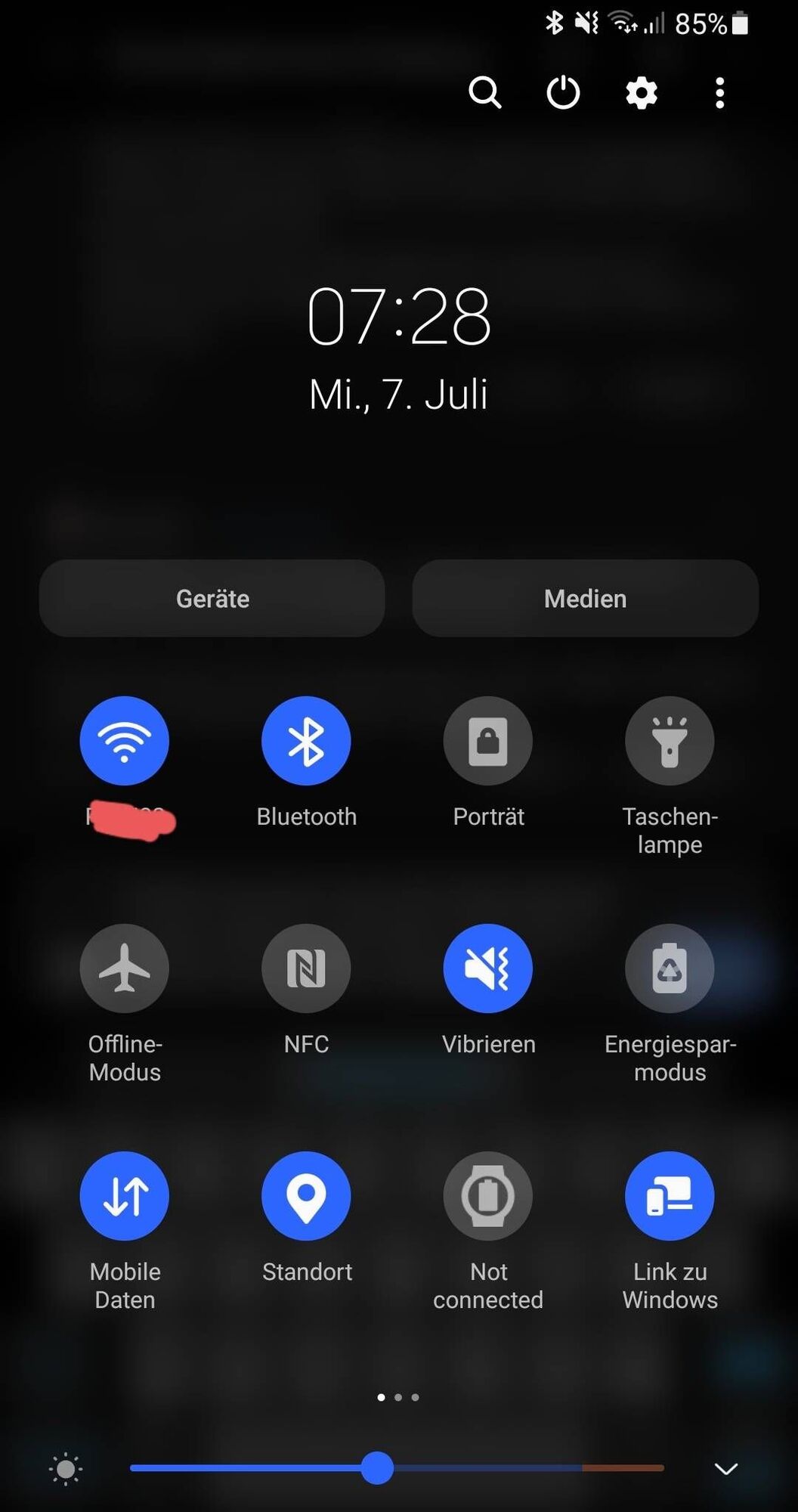Image resolution: width=798 pixels, height=1512 pixels.
Task: Enable Offline-Modus
Action: point(125,968)
